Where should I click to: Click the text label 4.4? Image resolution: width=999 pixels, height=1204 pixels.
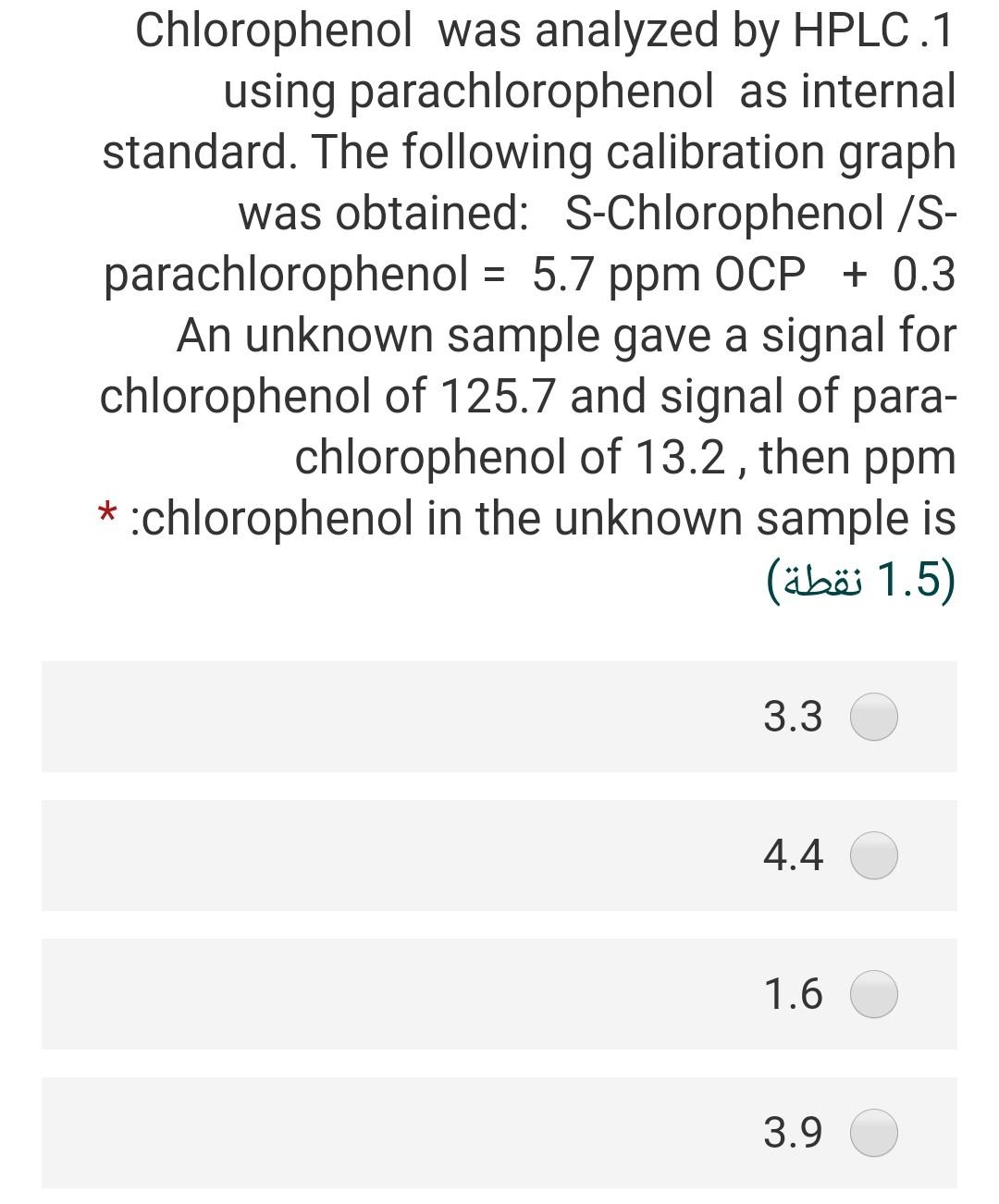pyautogui.click(x=793, y=857)
